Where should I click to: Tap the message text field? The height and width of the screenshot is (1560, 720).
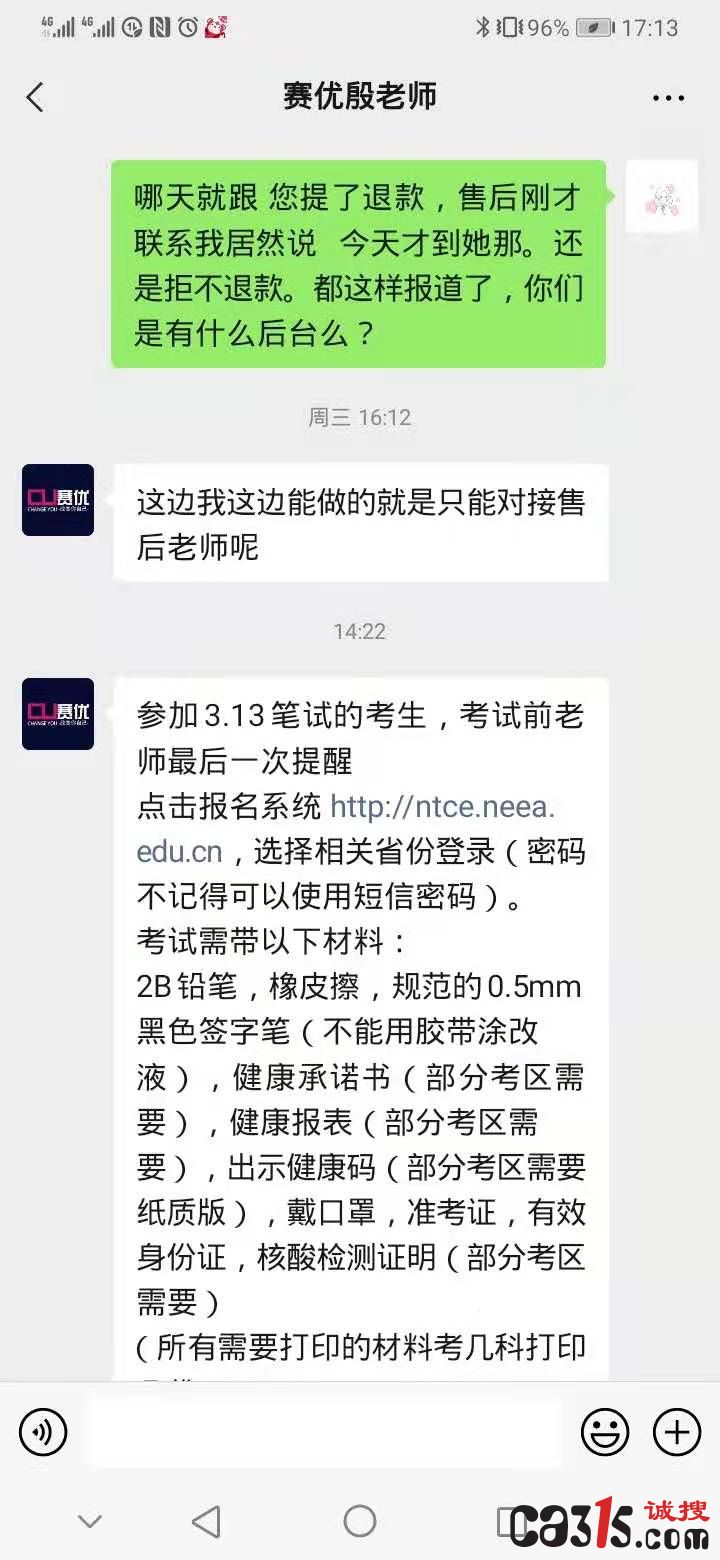coord(325,1432)
